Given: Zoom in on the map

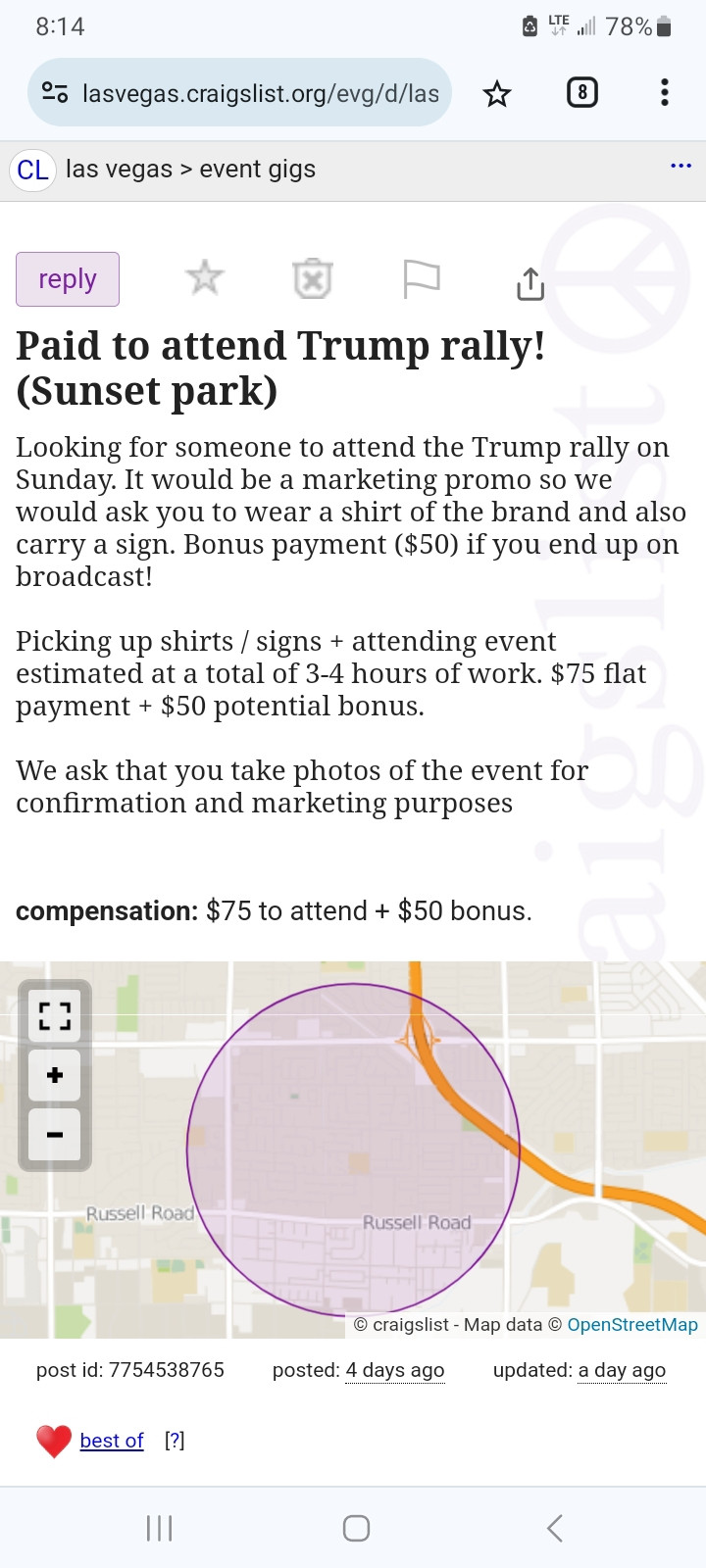Looking at the screenshot, I should (x=55, y=1076).
